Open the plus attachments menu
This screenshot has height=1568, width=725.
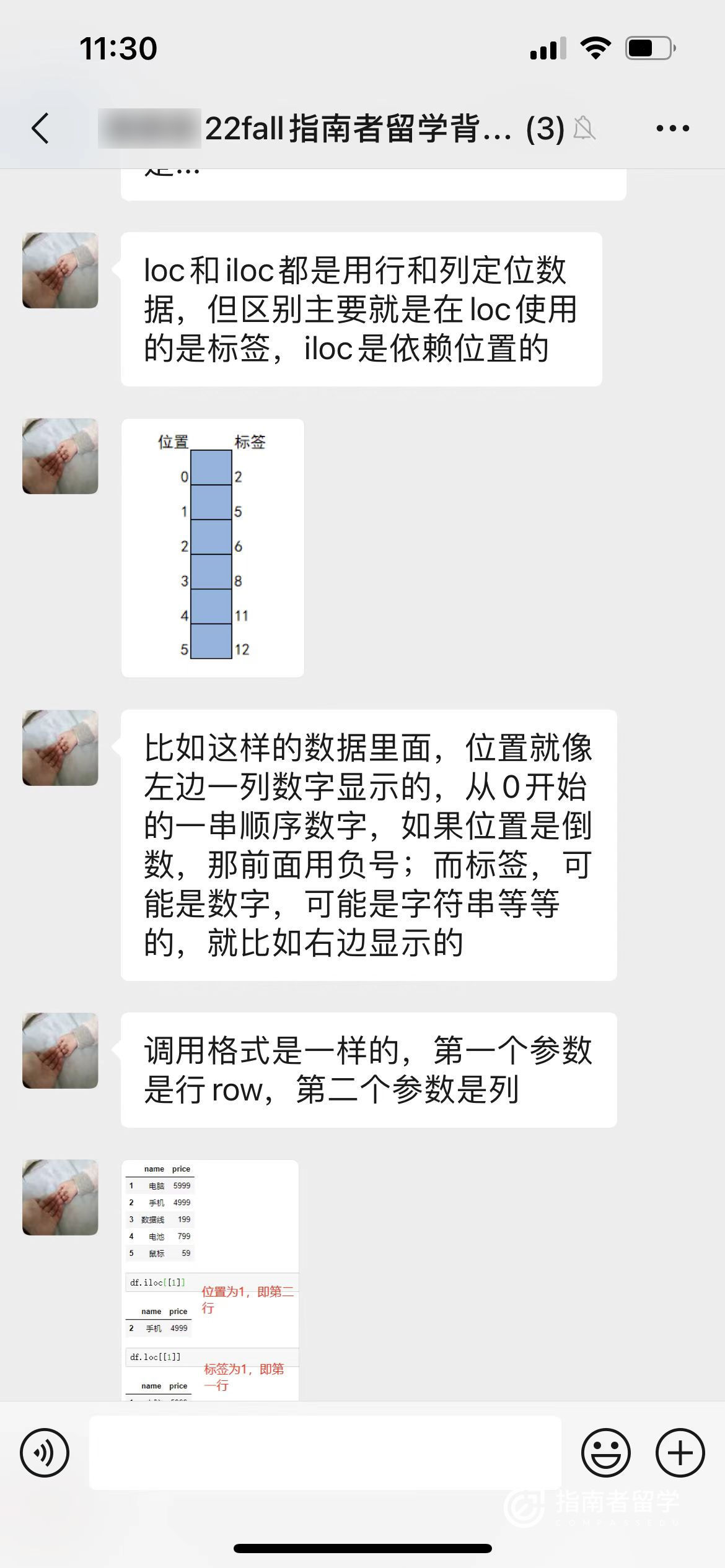680,1452
